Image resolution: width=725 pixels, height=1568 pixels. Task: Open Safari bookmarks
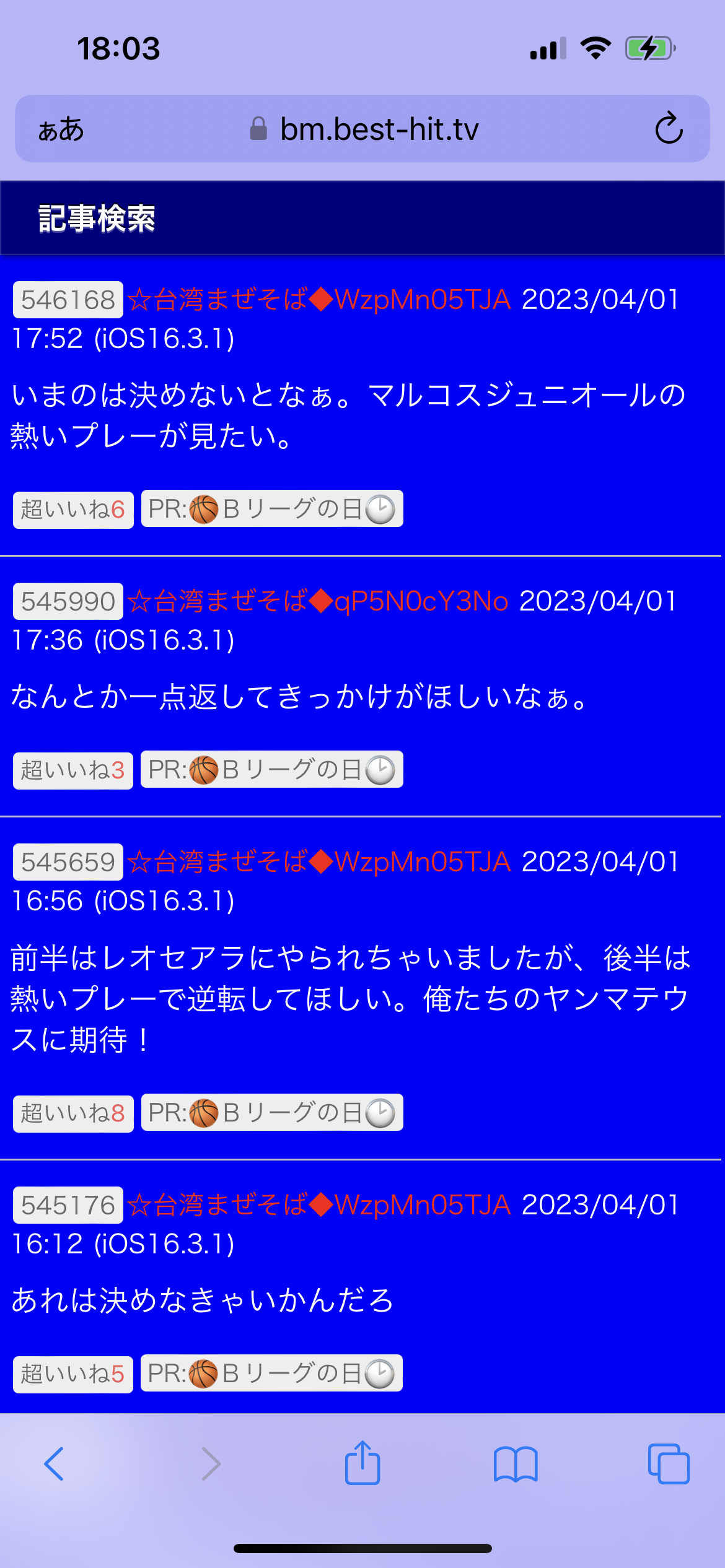(x=516, y=1464)
